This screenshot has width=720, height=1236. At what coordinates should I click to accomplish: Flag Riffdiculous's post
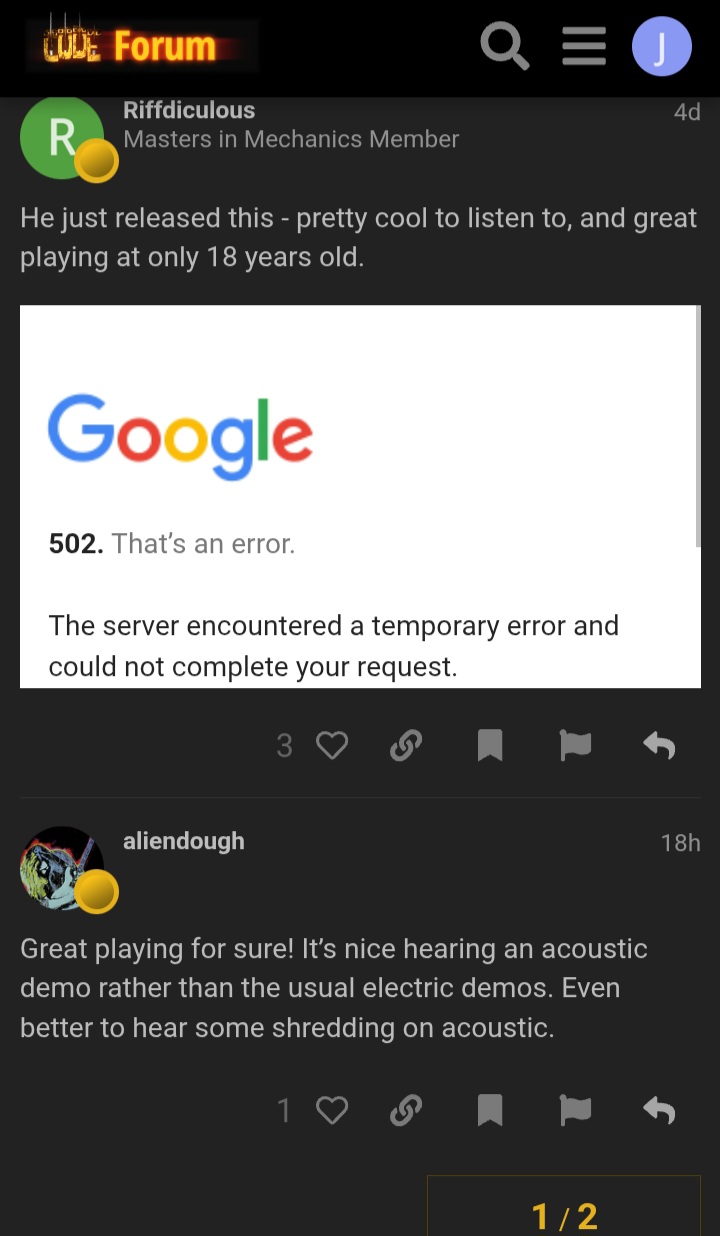point(575,745)
